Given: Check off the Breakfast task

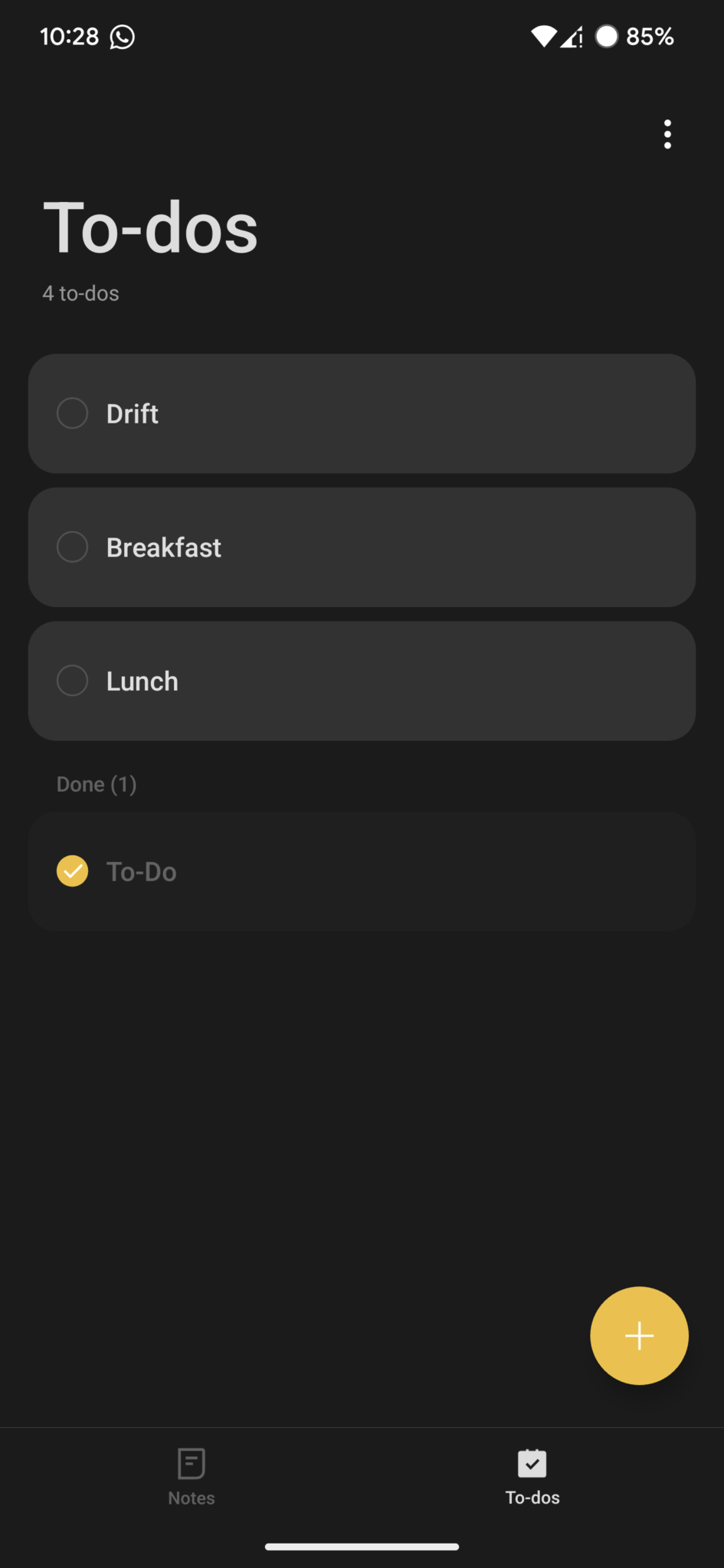Looking at the screenshot, I should 72,547.
